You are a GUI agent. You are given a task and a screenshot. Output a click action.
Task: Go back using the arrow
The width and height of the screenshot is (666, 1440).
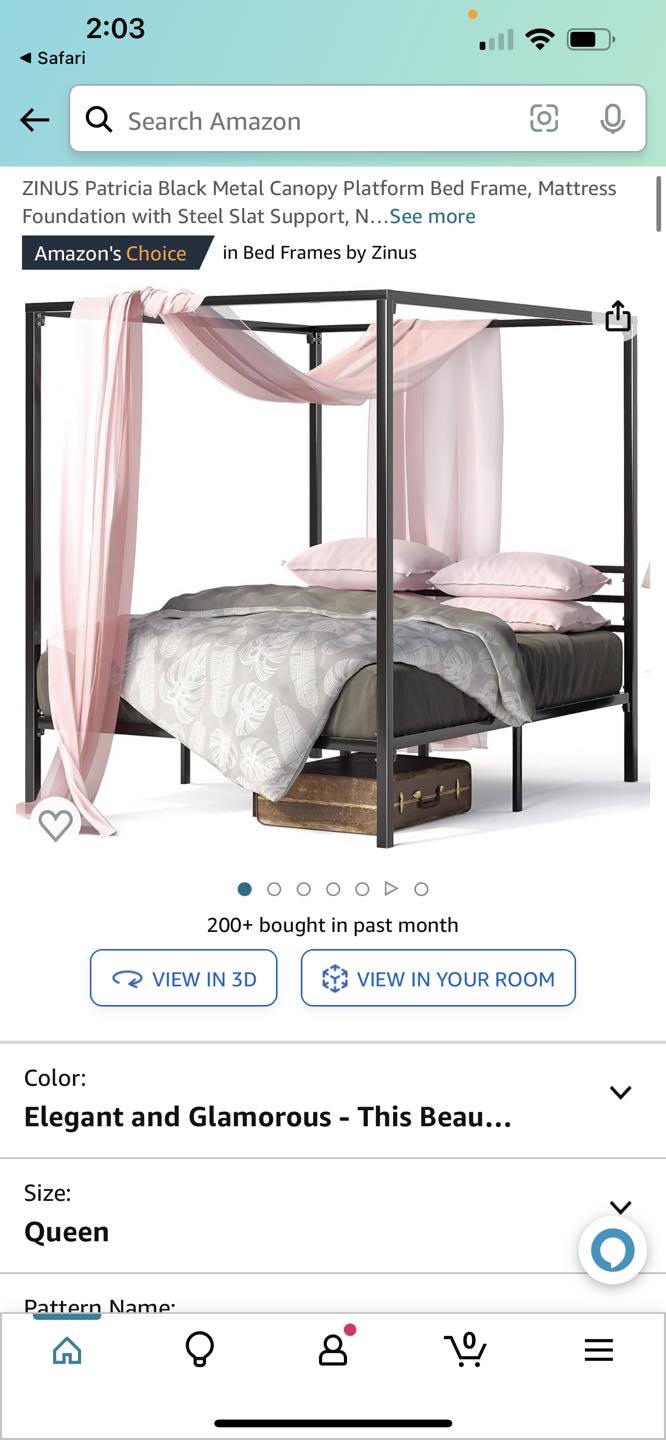click(x=34, y=121)
